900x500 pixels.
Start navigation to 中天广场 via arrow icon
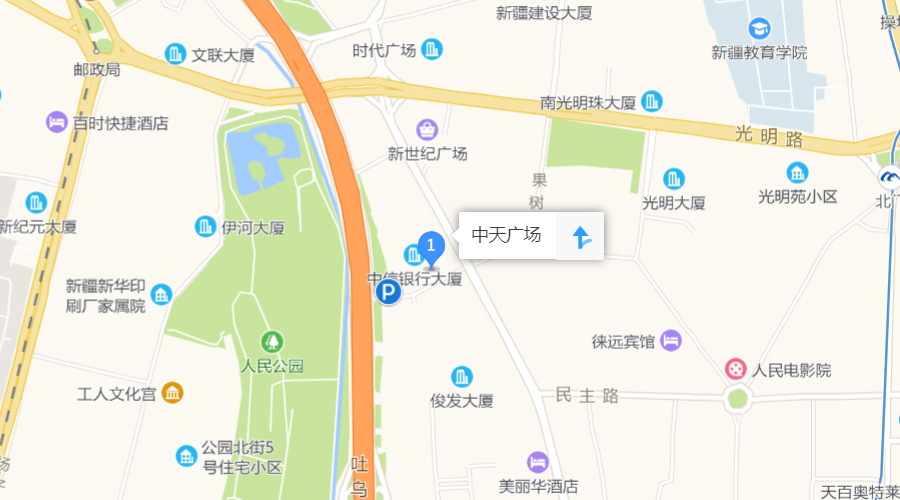pyautogui.click(x=581, y=237)
